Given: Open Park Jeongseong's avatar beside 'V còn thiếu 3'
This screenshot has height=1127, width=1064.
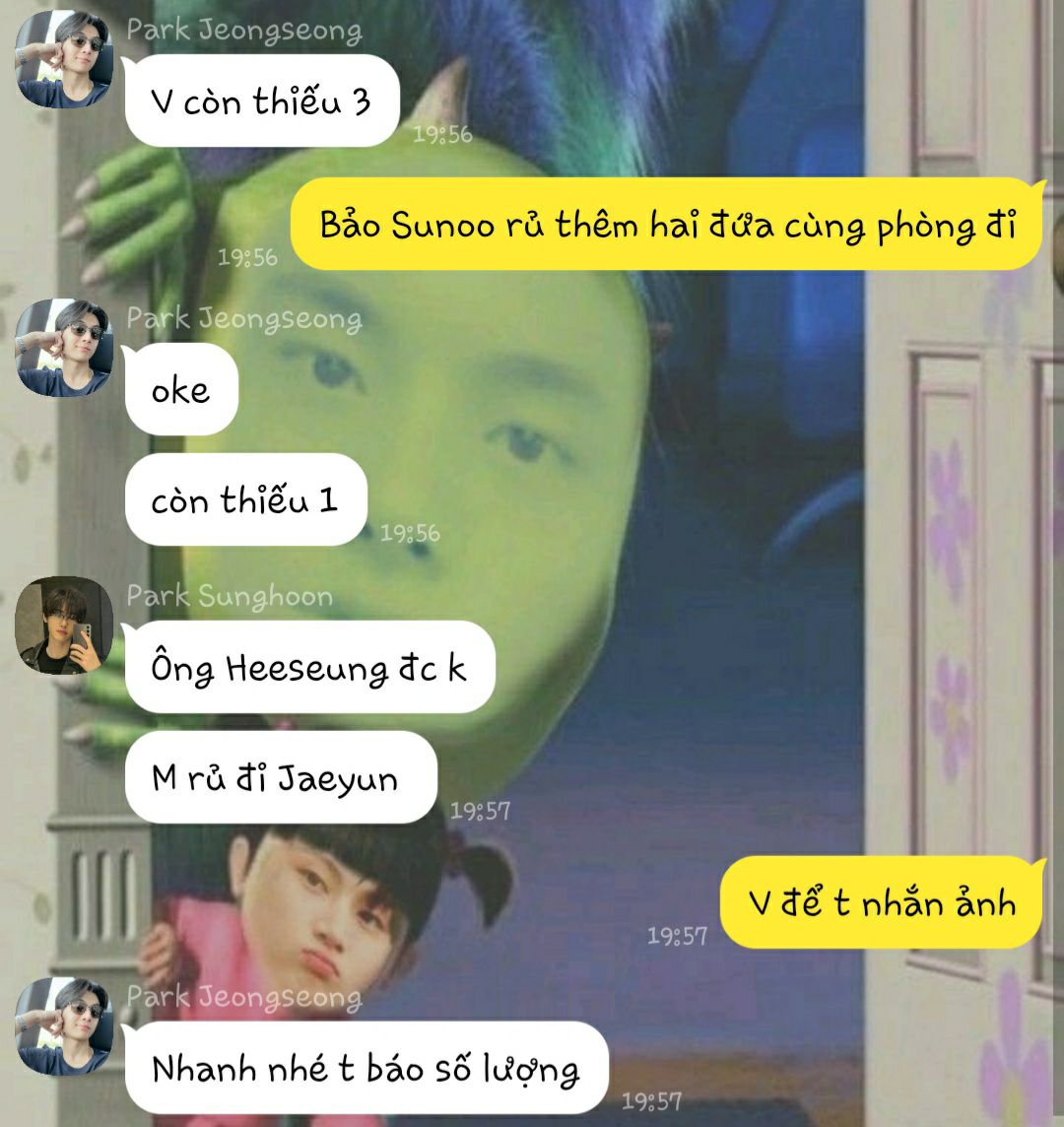Looking at the screenshot, I should 64,59.
